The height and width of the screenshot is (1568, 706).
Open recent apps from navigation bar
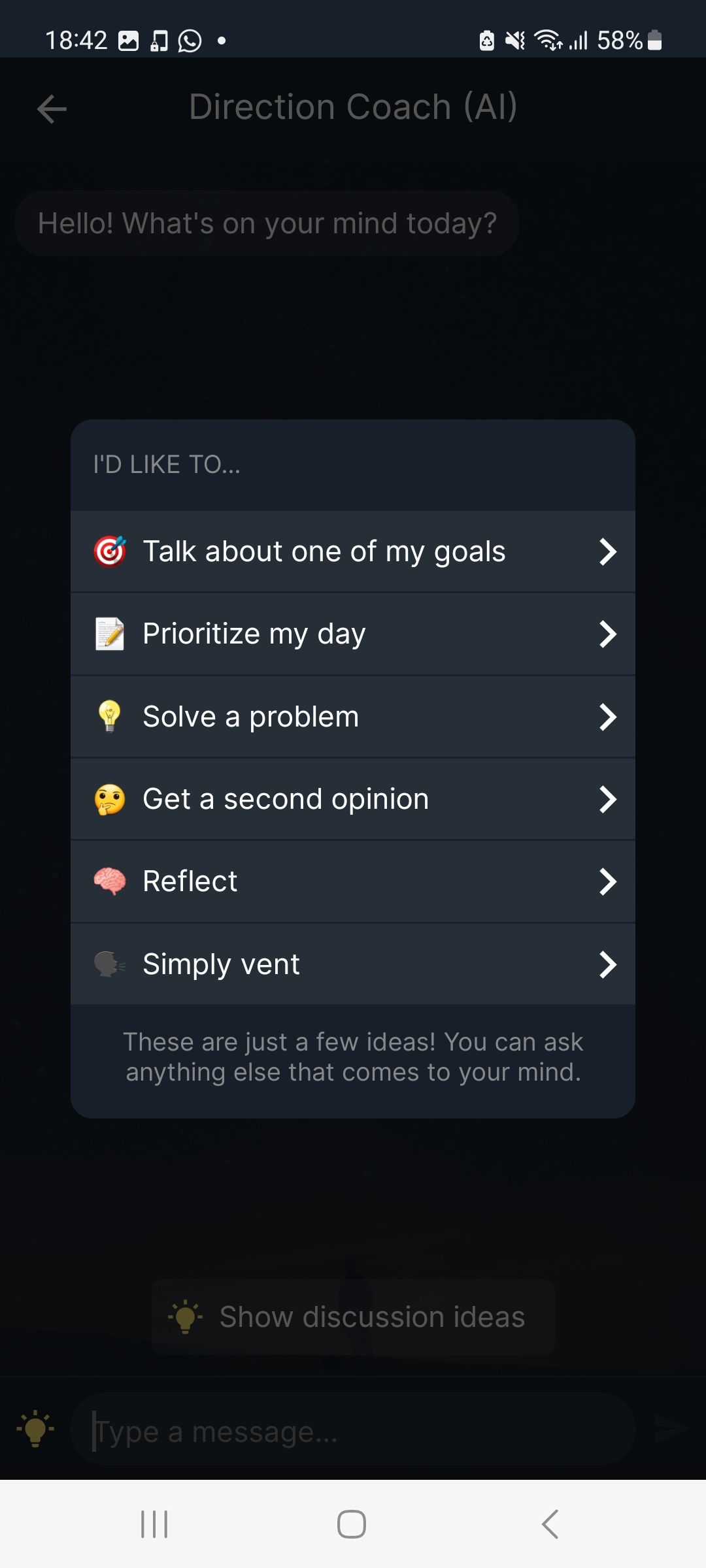[x=154, y=1523]
